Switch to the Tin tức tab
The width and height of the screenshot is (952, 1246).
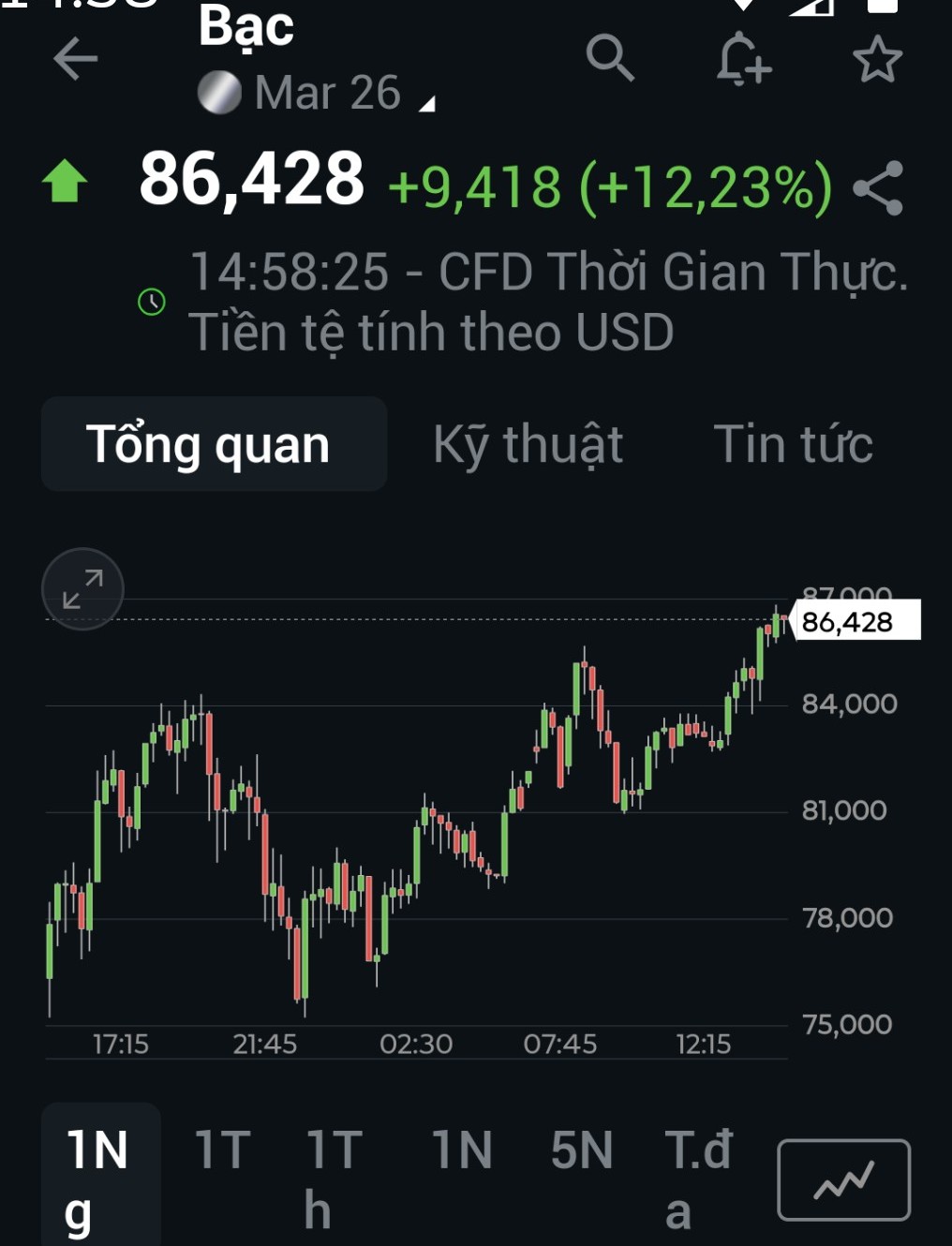pyautogui.click(x=793, y=444)
